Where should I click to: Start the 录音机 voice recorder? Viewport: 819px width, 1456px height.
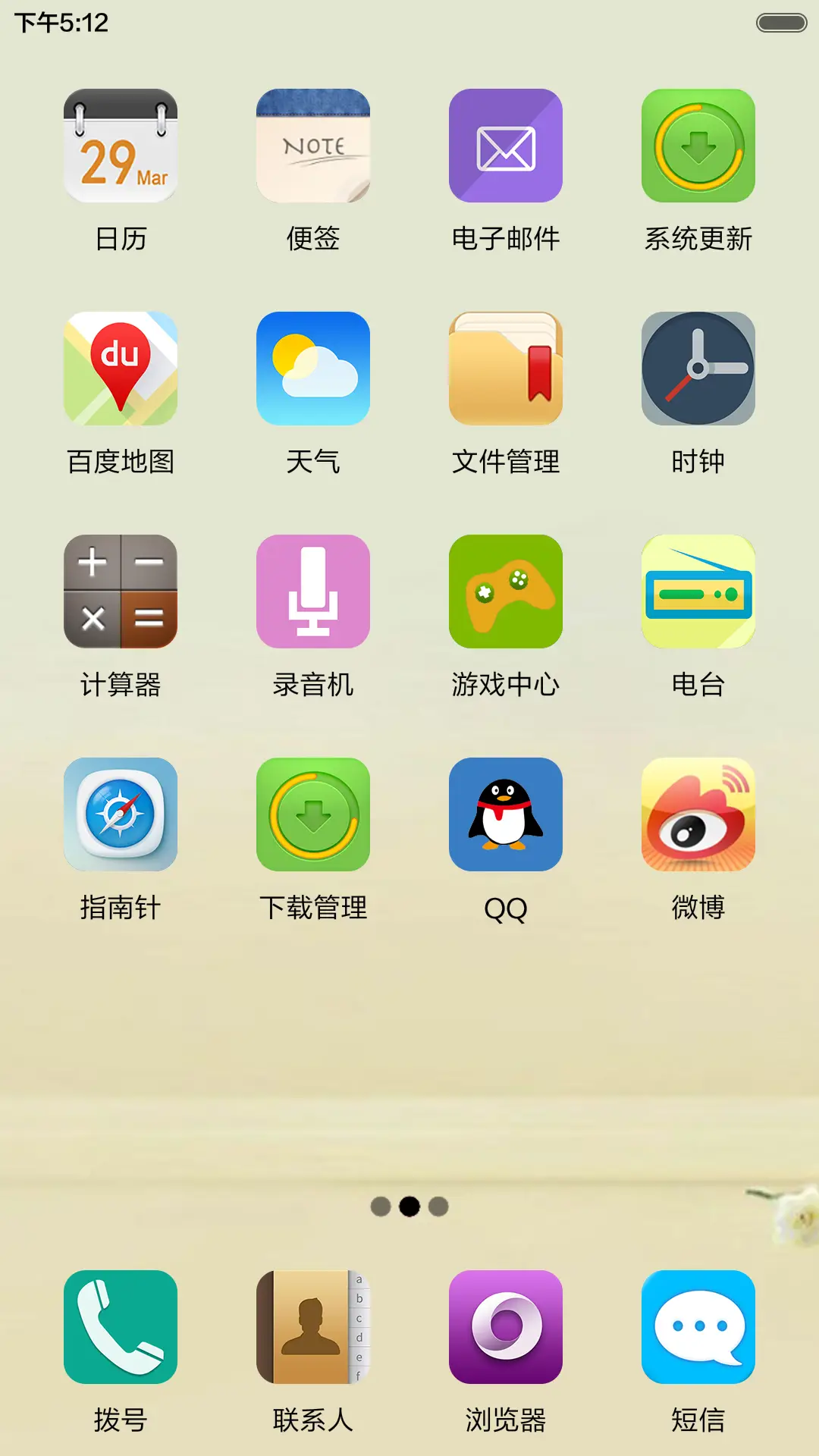(313, 591)
